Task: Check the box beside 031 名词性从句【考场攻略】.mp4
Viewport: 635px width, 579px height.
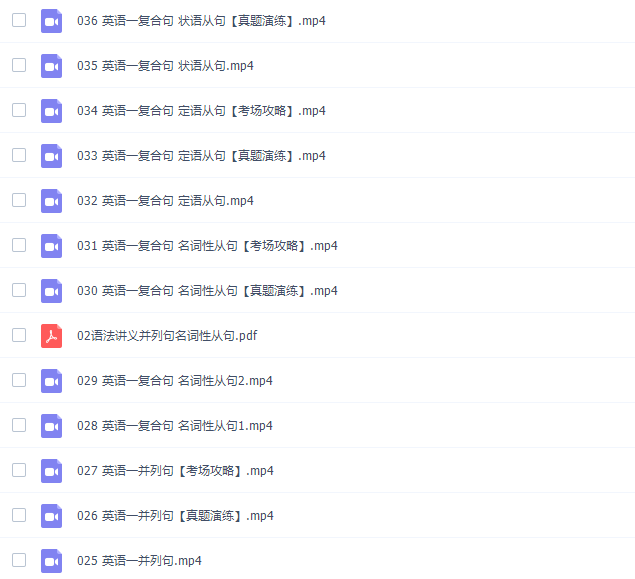Action: [x=19, y=245]
